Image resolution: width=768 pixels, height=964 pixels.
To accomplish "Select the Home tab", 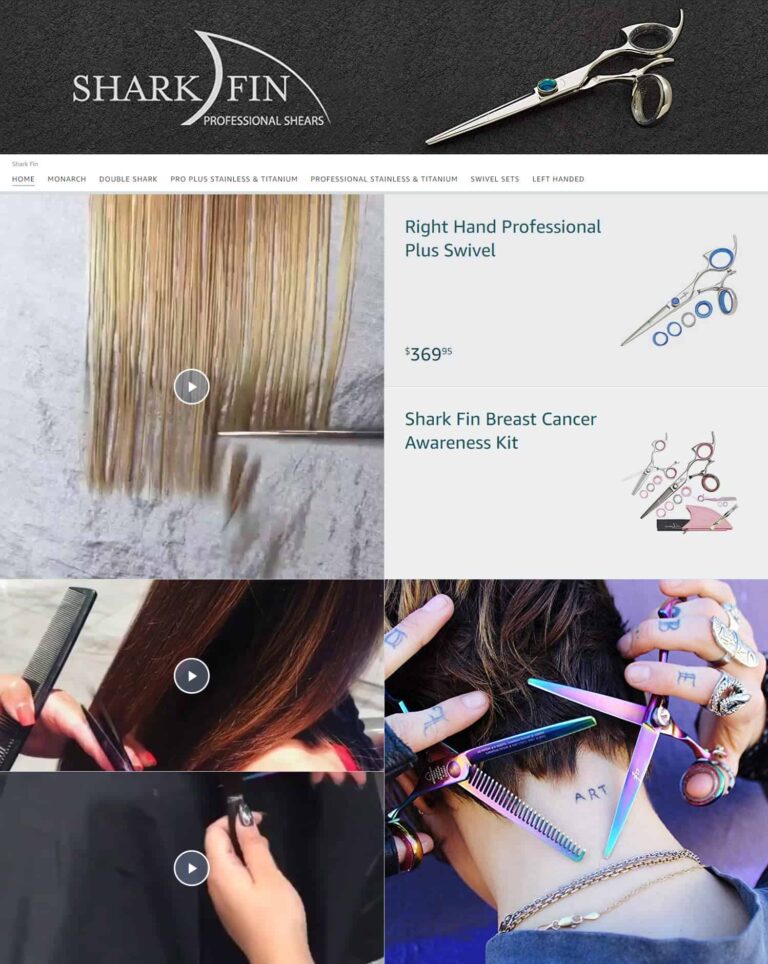I will click(23, 179).
